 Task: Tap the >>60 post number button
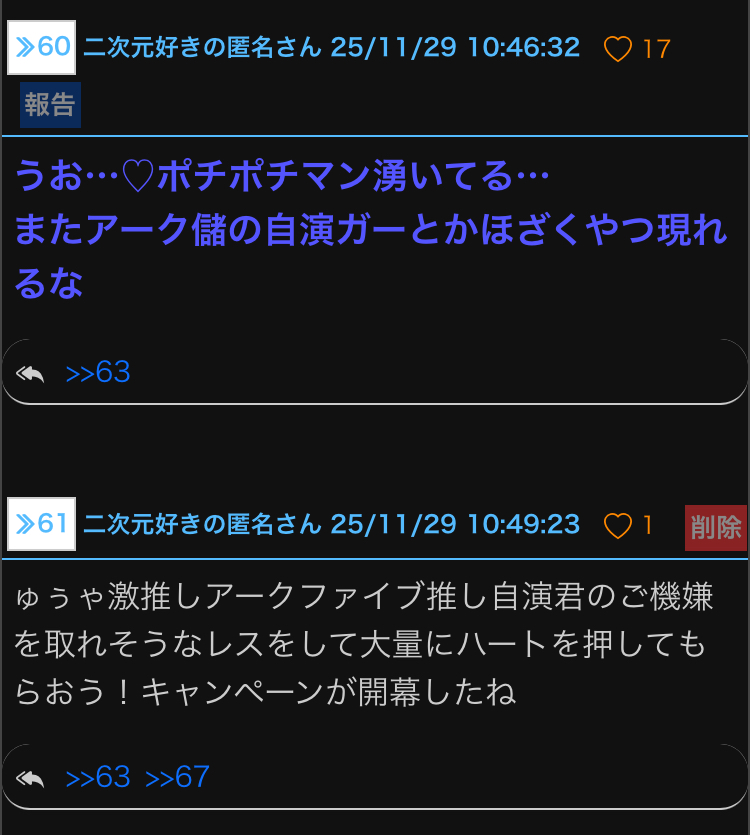click(42, 47)
